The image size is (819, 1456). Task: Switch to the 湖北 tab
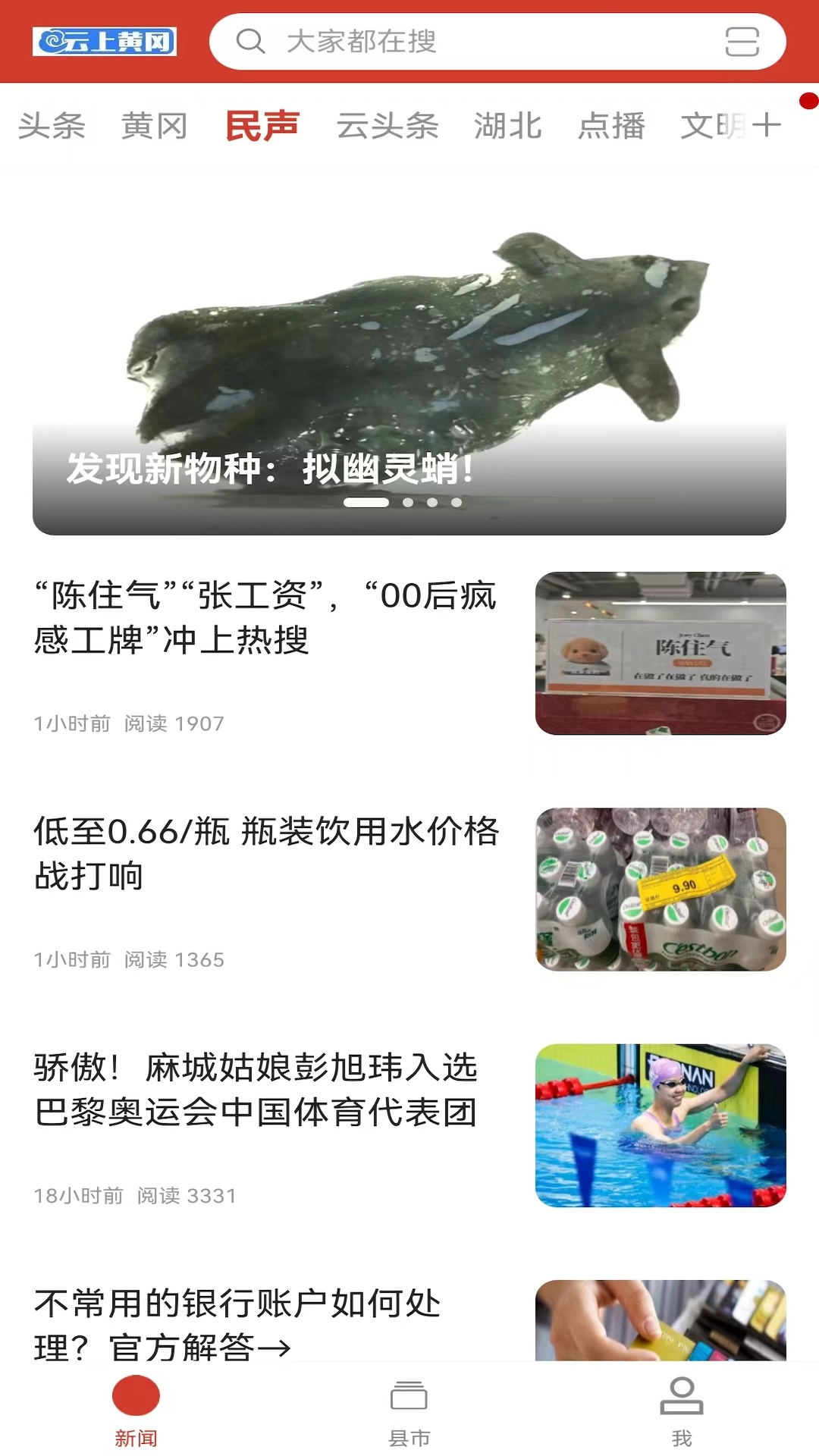(x=508, y=126)
